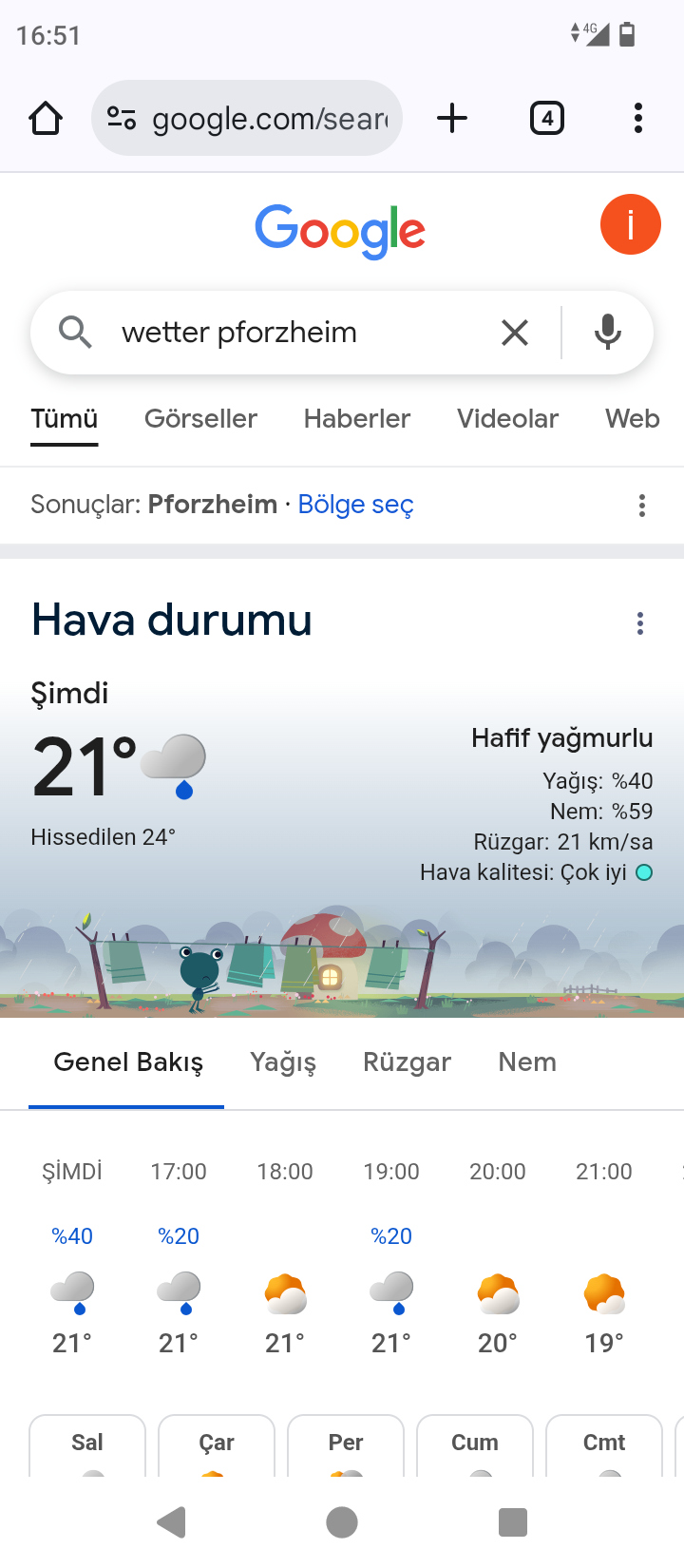Screen dimensions: 684x1568
Task: Switch to the Görseller tab
Action: (200, 419)
